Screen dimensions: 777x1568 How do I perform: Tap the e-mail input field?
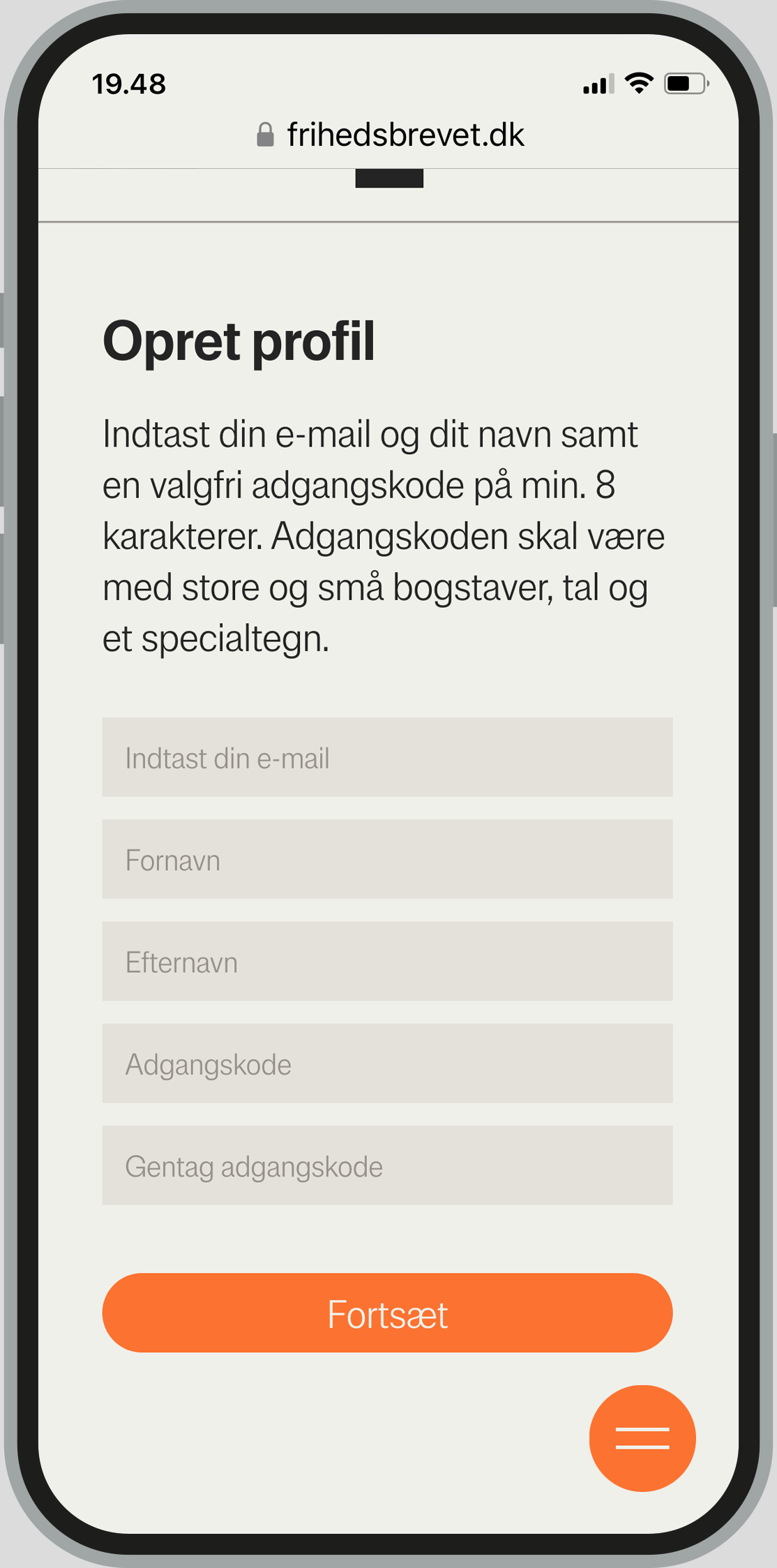387,757
